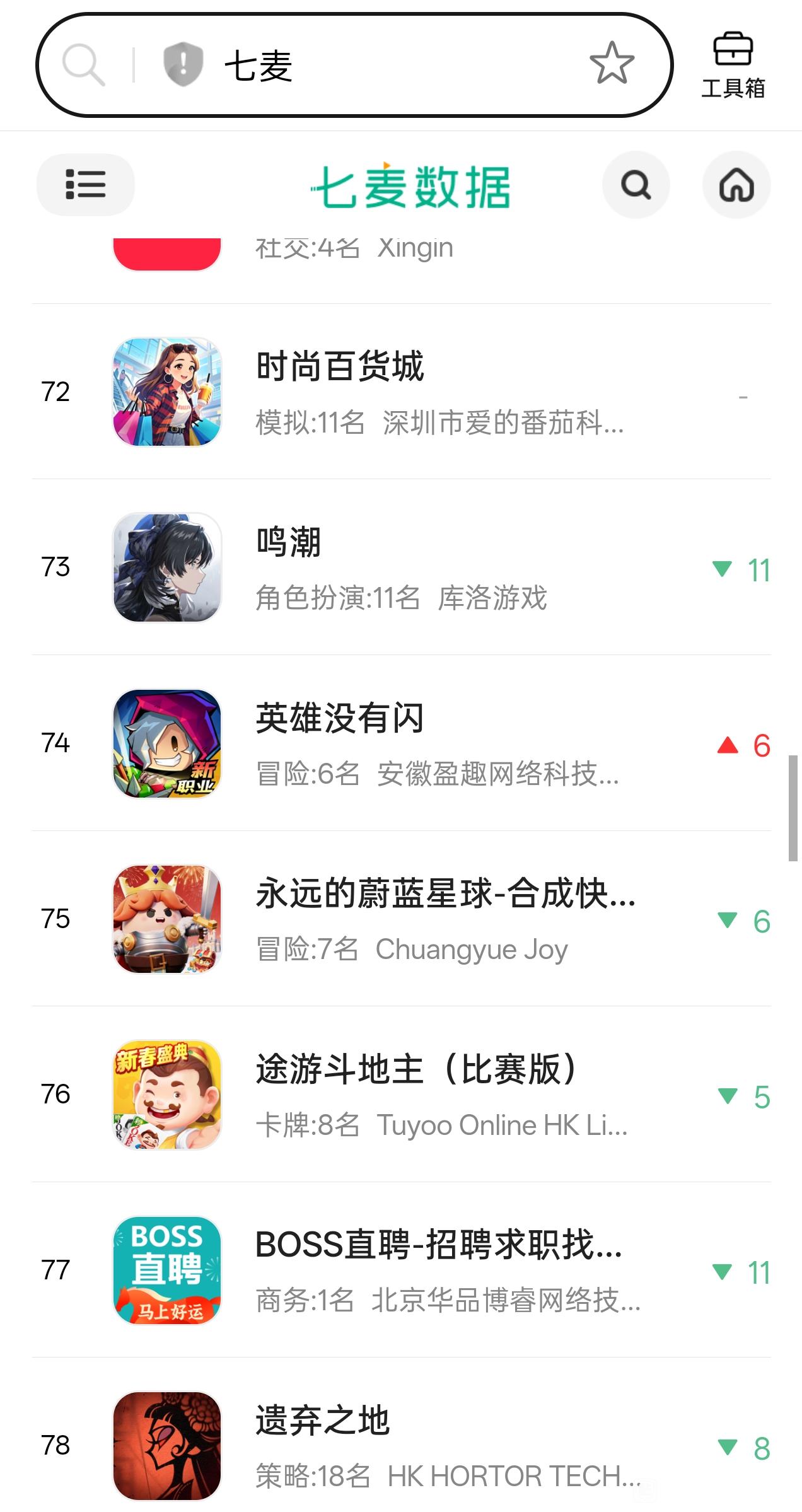Tap the browser security shield icon
Image resolution: width=802 pixels, height=1512 pixels.
(183, 64)
